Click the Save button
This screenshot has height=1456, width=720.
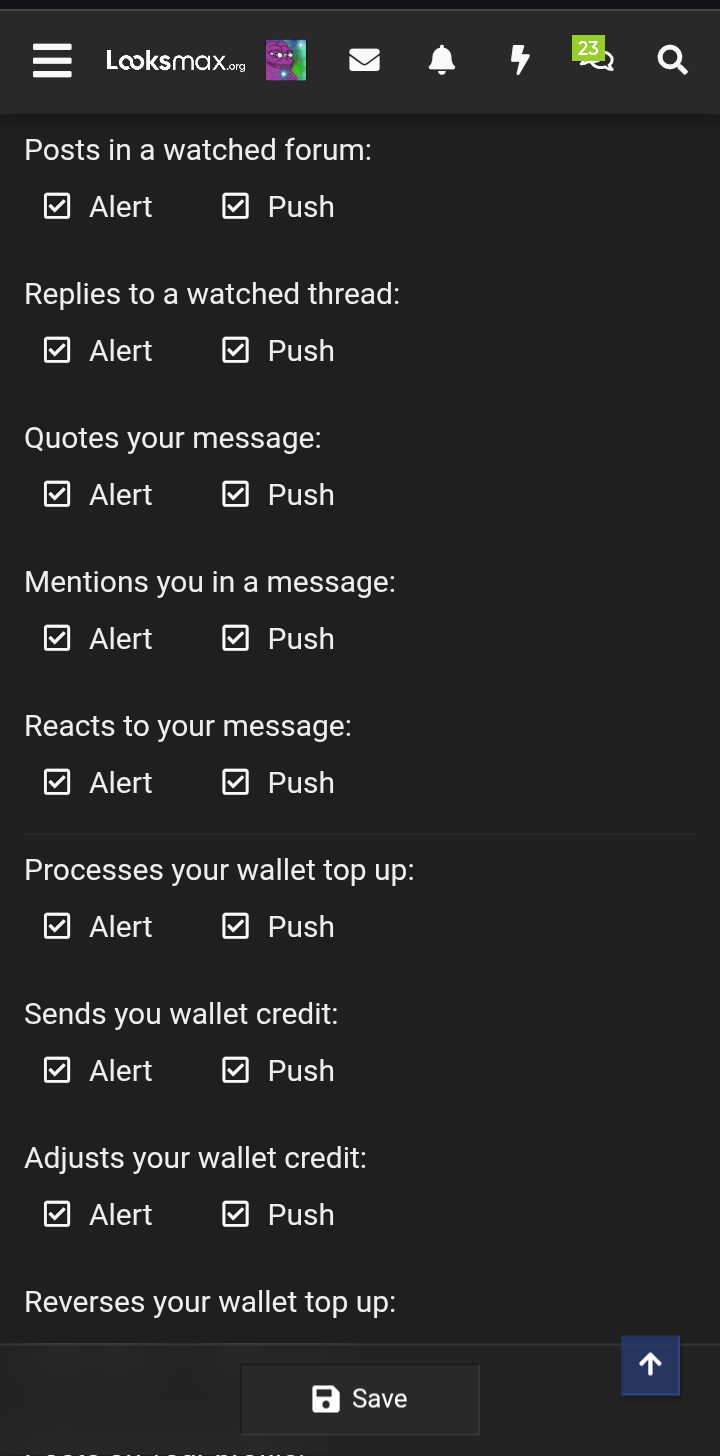360,1398
